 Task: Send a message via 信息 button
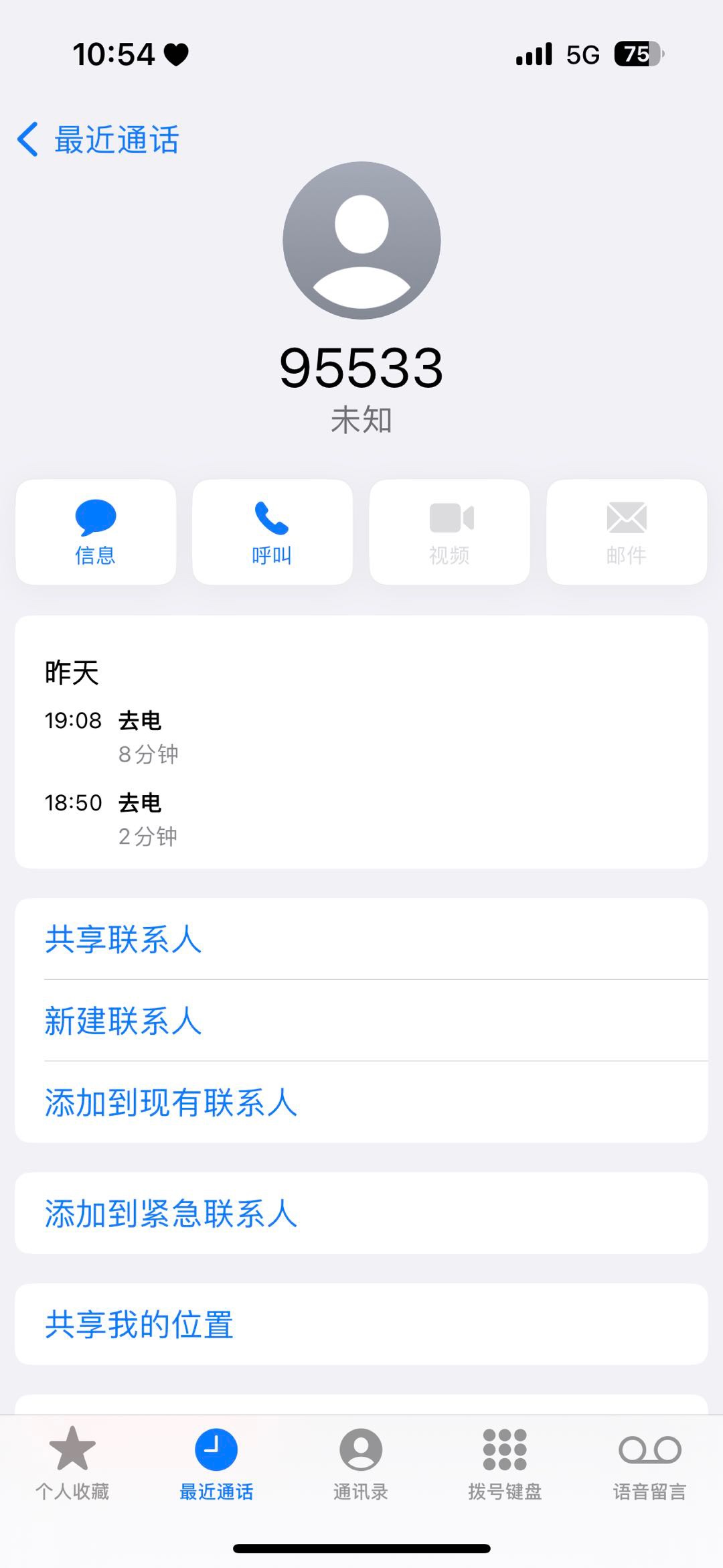[x=96, y=532]
